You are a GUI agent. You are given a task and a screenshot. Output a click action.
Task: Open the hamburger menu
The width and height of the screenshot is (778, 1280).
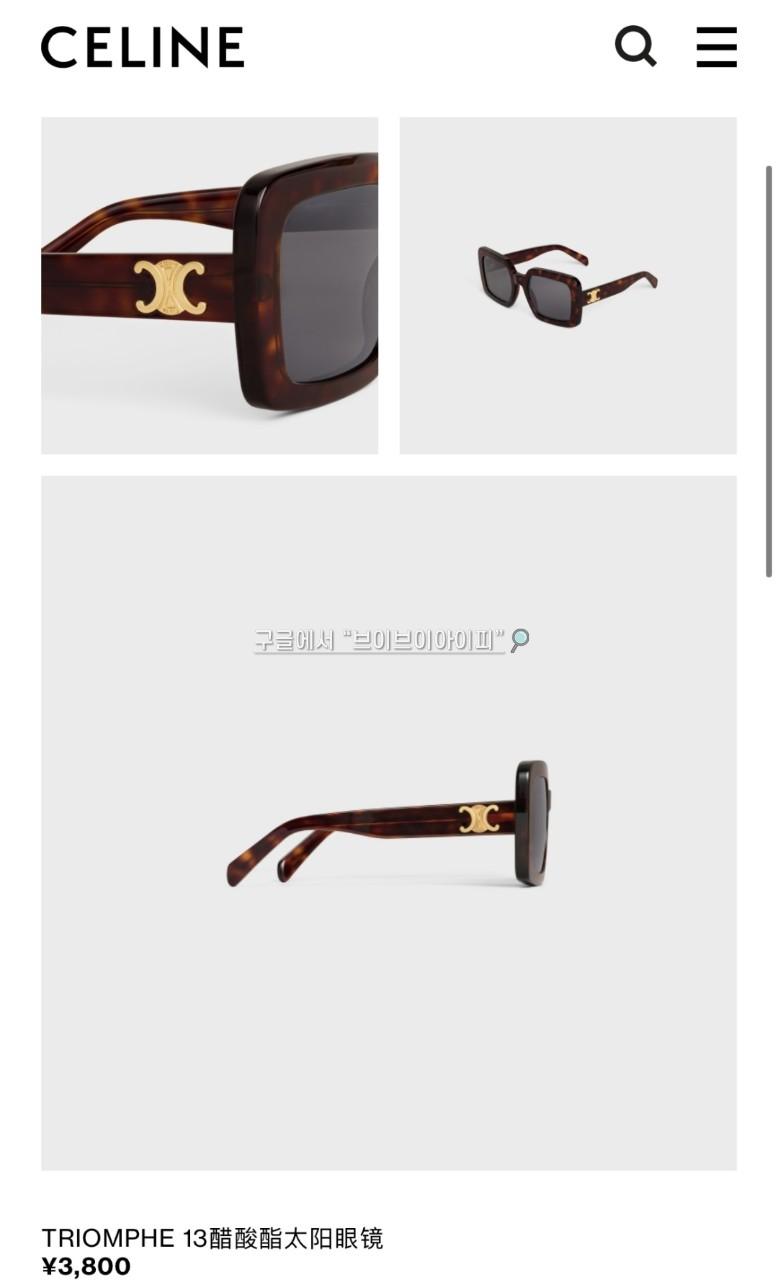tap(716, 47)
